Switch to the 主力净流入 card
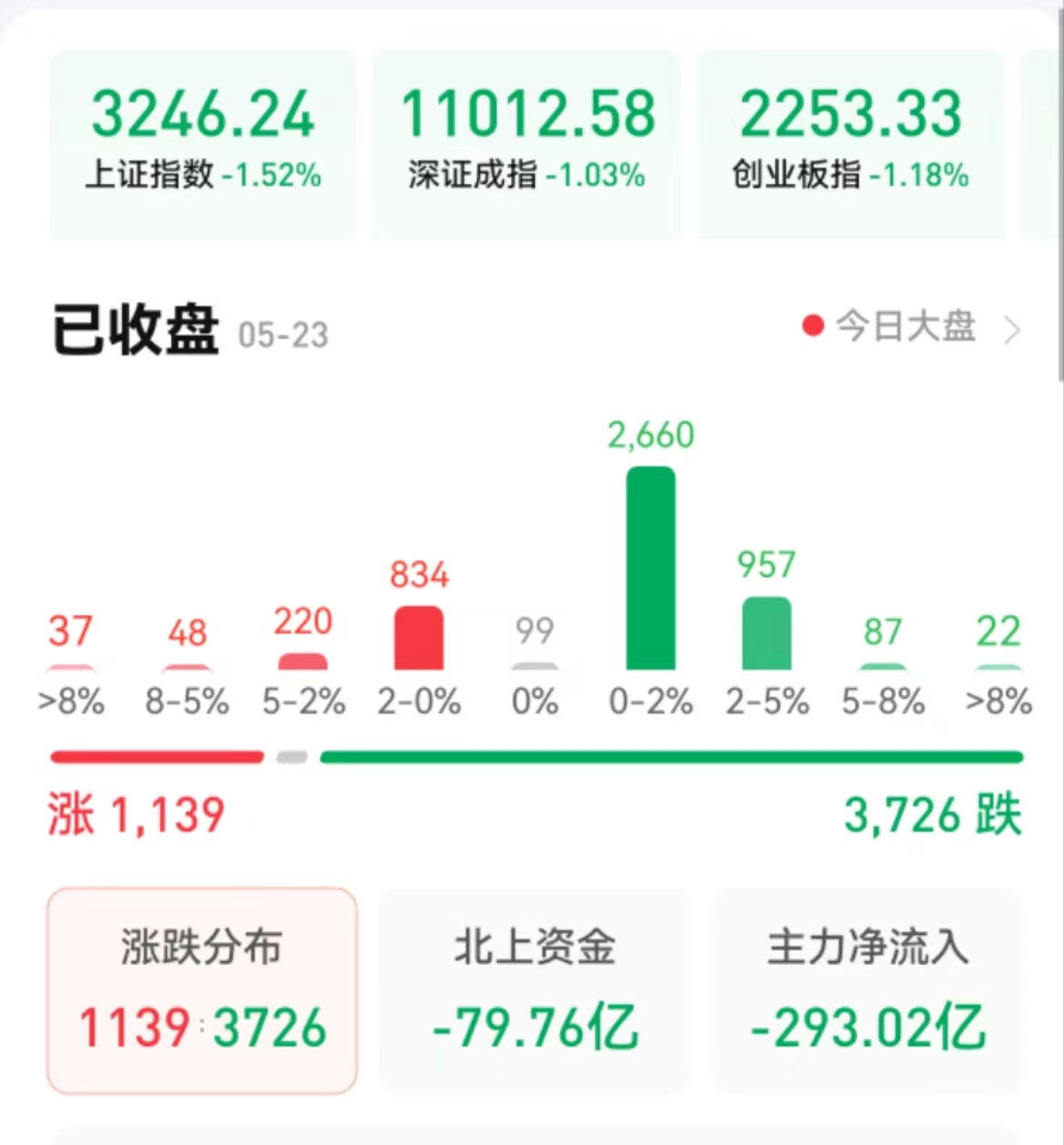 (x=868, y=990)
